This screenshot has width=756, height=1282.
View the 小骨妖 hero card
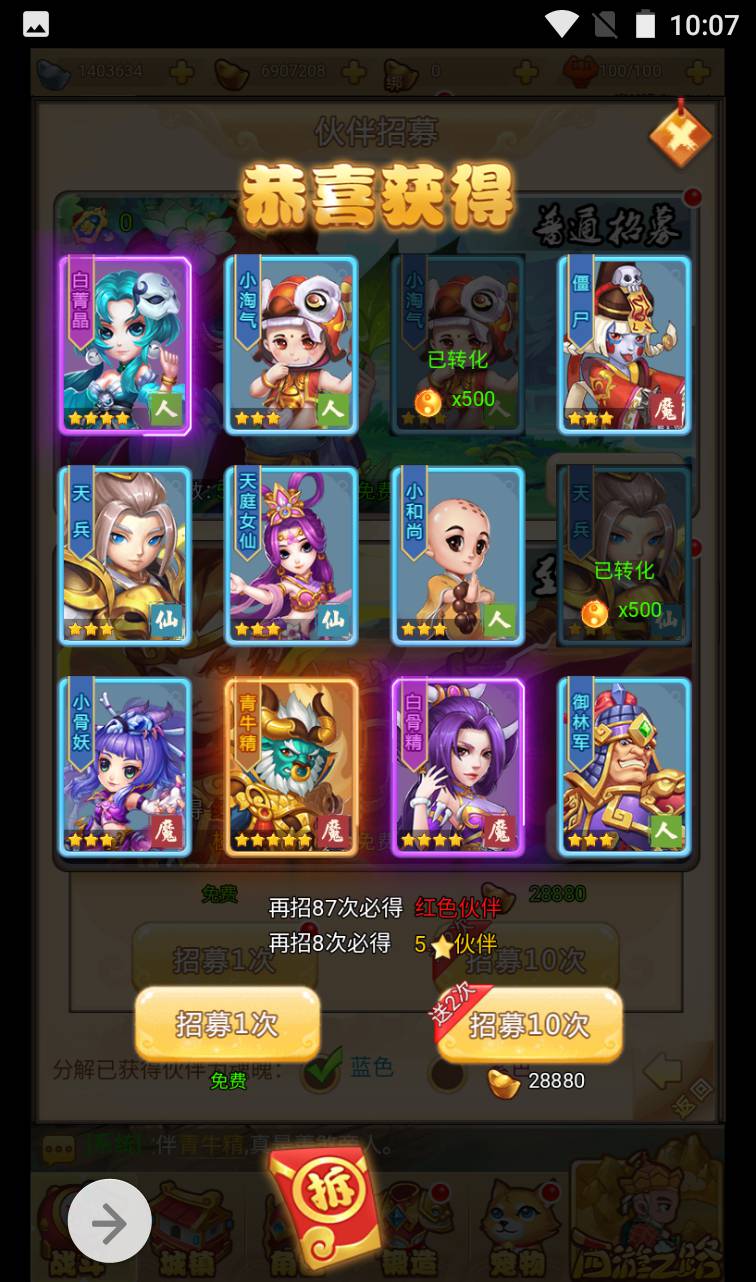tap(125, 767)
